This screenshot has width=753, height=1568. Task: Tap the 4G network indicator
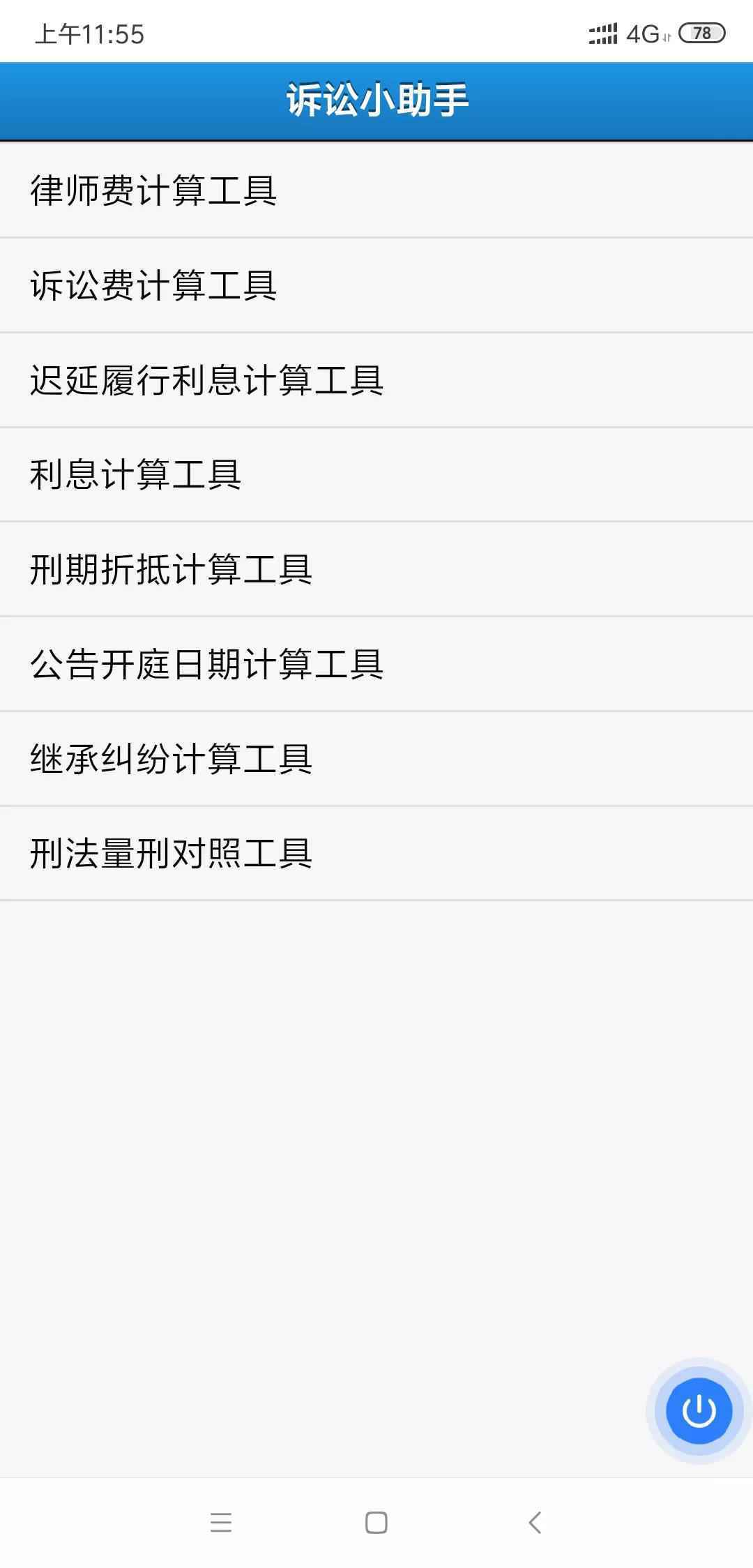(x=643, y=32)
